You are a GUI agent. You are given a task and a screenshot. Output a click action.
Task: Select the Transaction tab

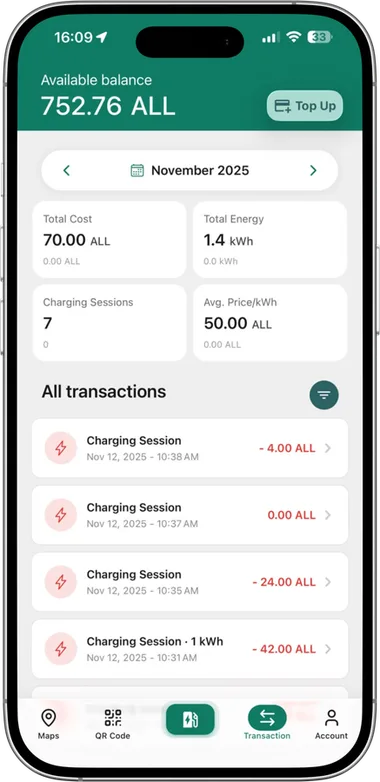click(x=267, y=723)
